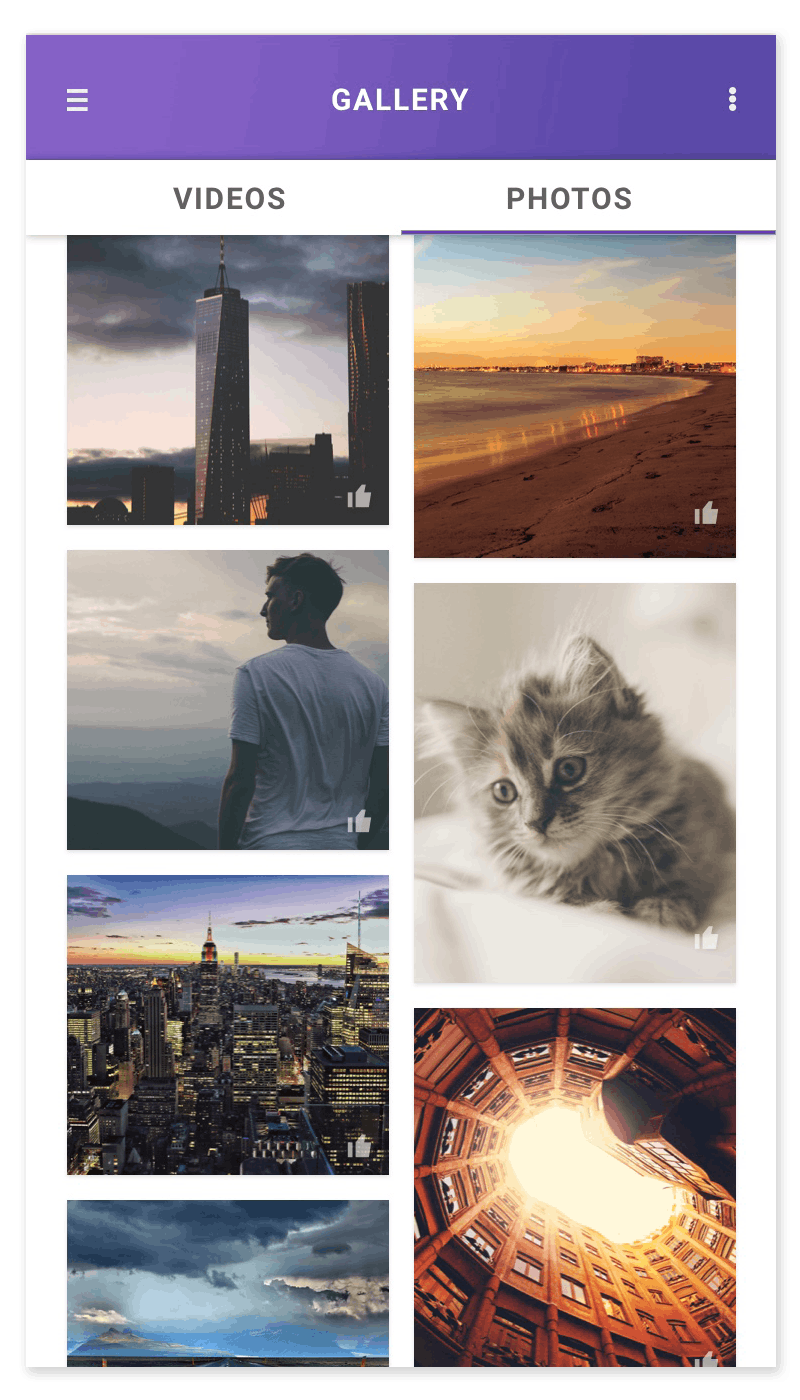Image resolution: width=800 pixels, height=1400 pixels.
Task: Like the night city skyline photo
Action: 359,1147
